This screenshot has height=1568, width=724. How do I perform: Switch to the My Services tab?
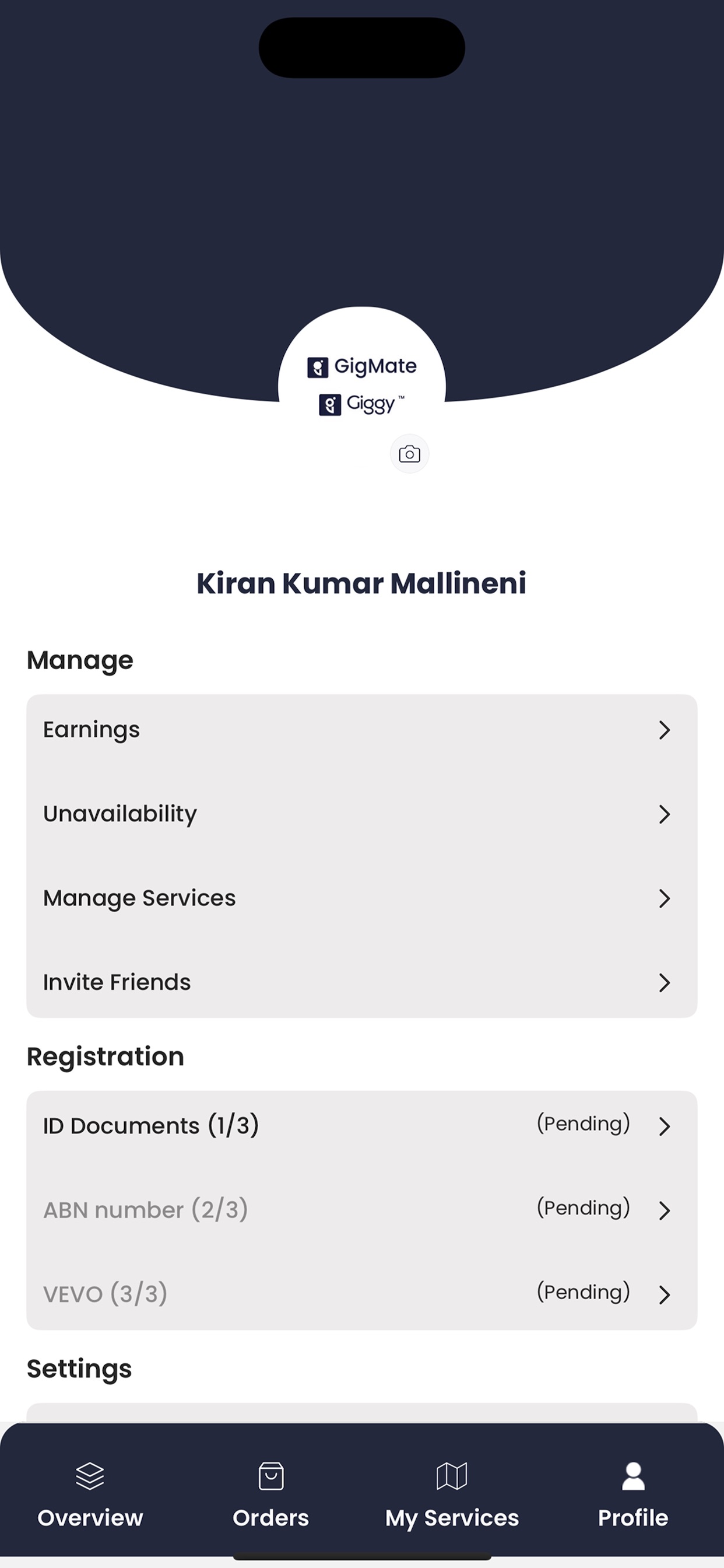click(x=451, y=1494)
